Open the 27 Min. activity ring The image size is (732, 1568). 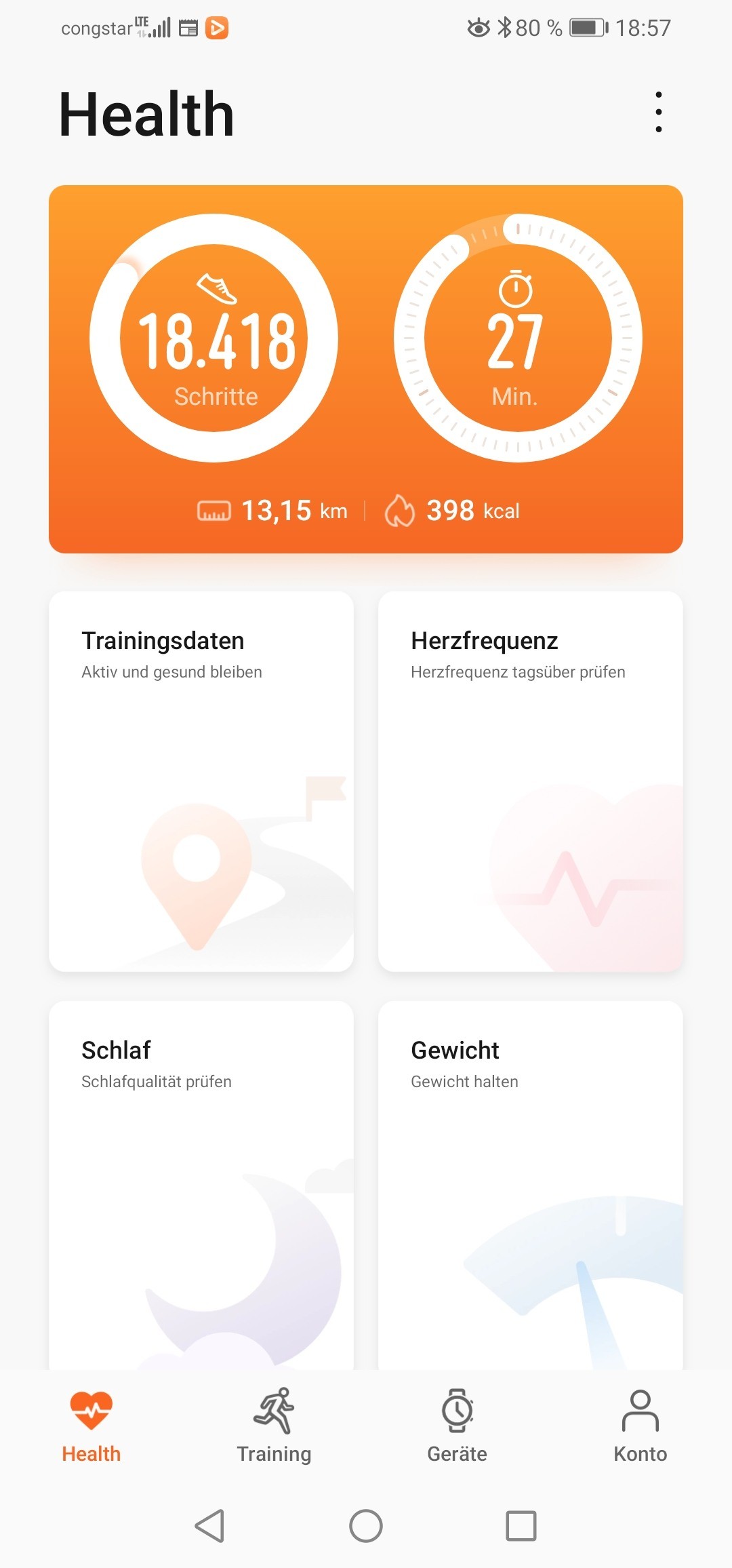pyautogui.click(x=518, y=338)
